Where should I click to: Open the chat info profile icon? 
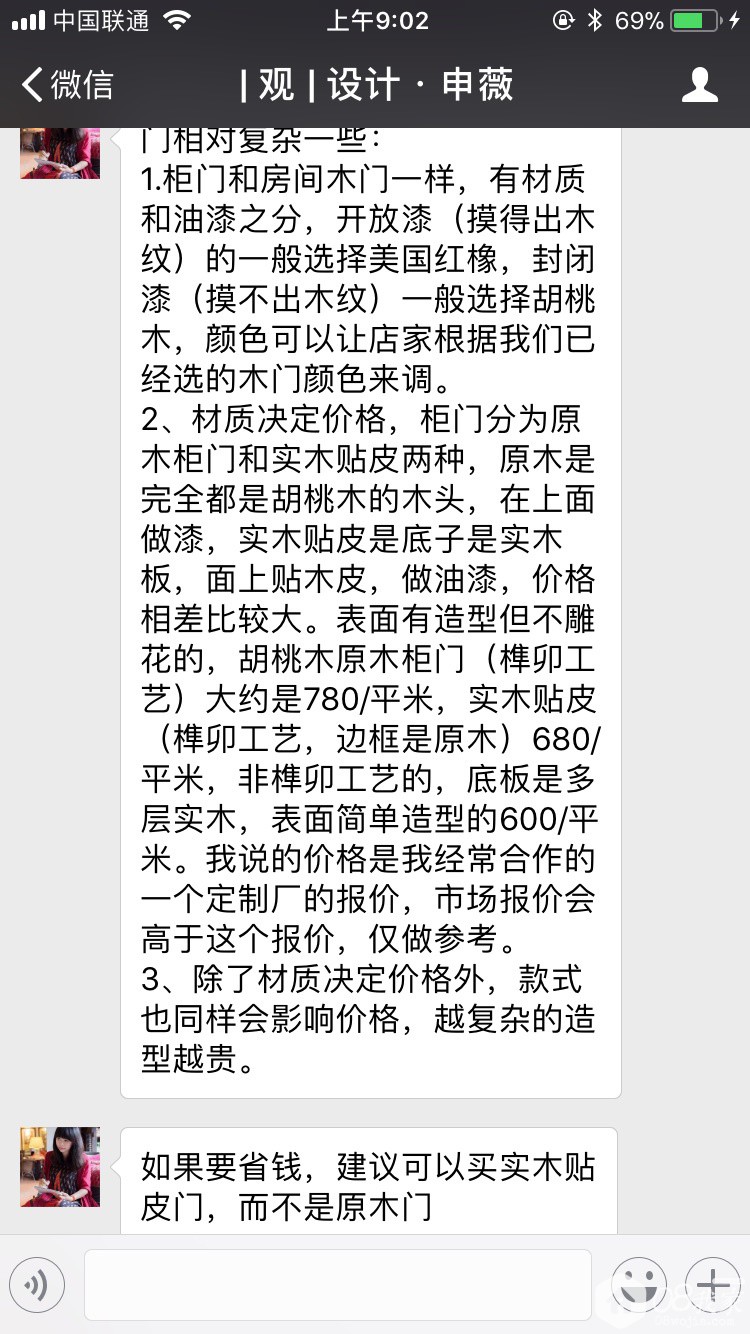699,85
